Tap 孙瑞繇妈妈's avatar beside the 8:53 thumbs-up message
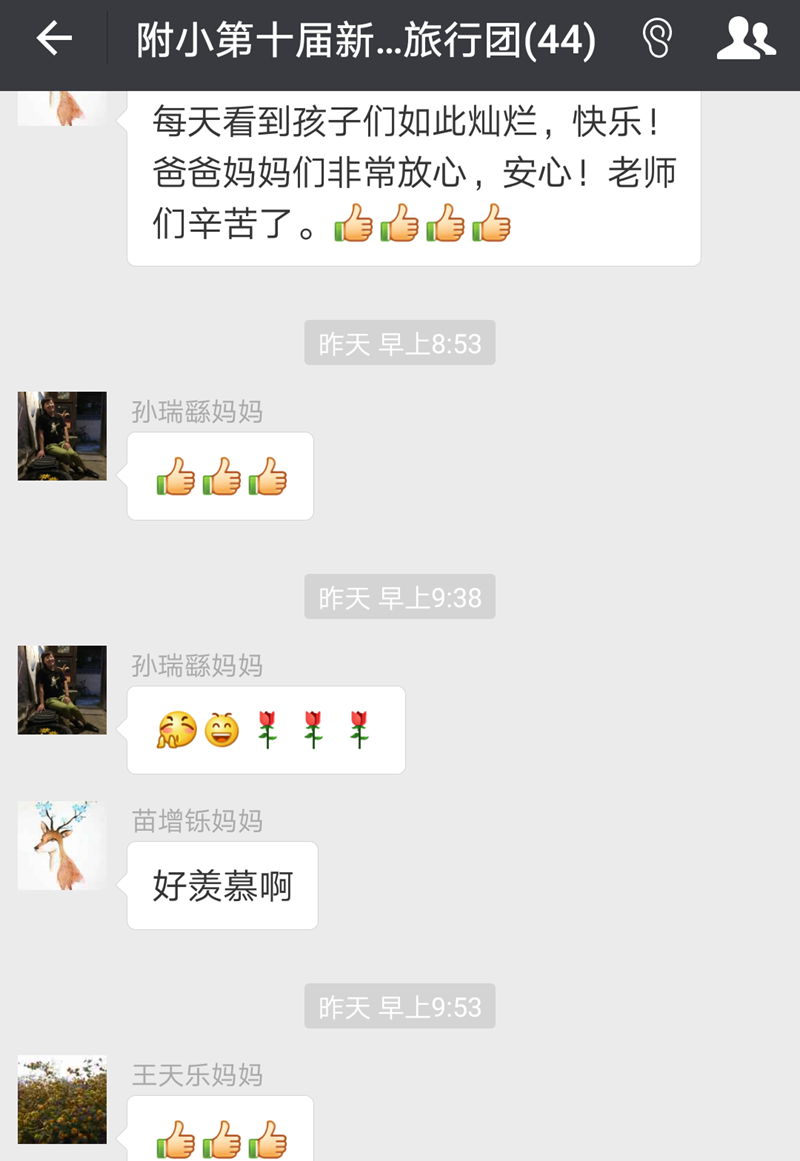The image size is (800, 1161). click(62, 436)
